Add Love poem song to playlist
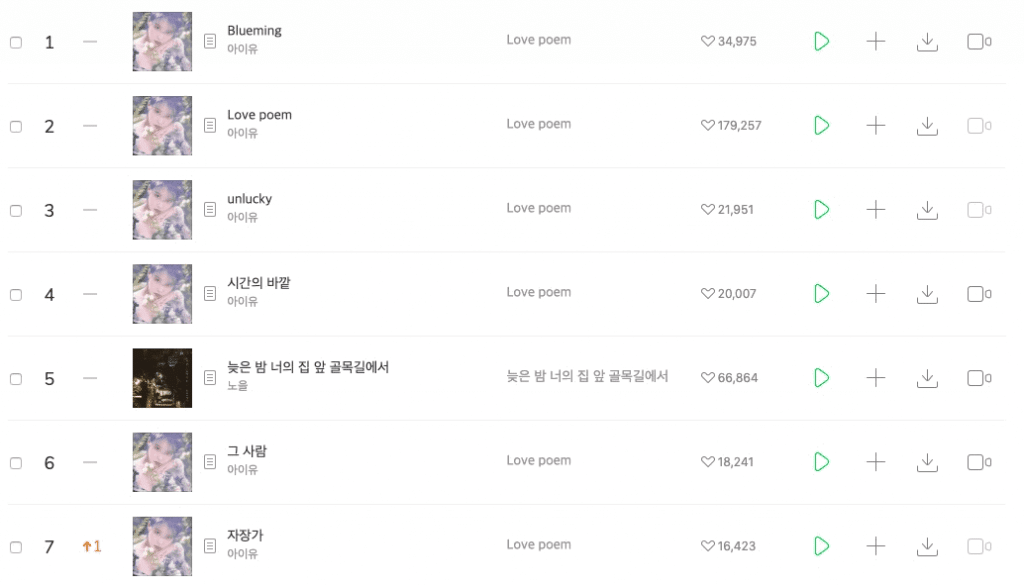This screenshot has height=587, width=1024. point(875,126)
